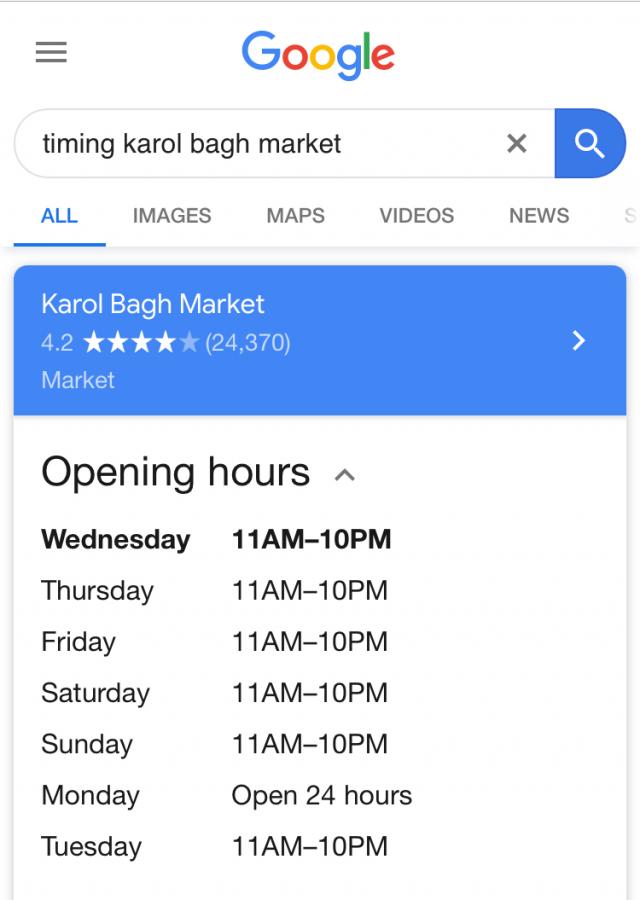Open the Karol Bagh Market place card

(x=320, y=341)
